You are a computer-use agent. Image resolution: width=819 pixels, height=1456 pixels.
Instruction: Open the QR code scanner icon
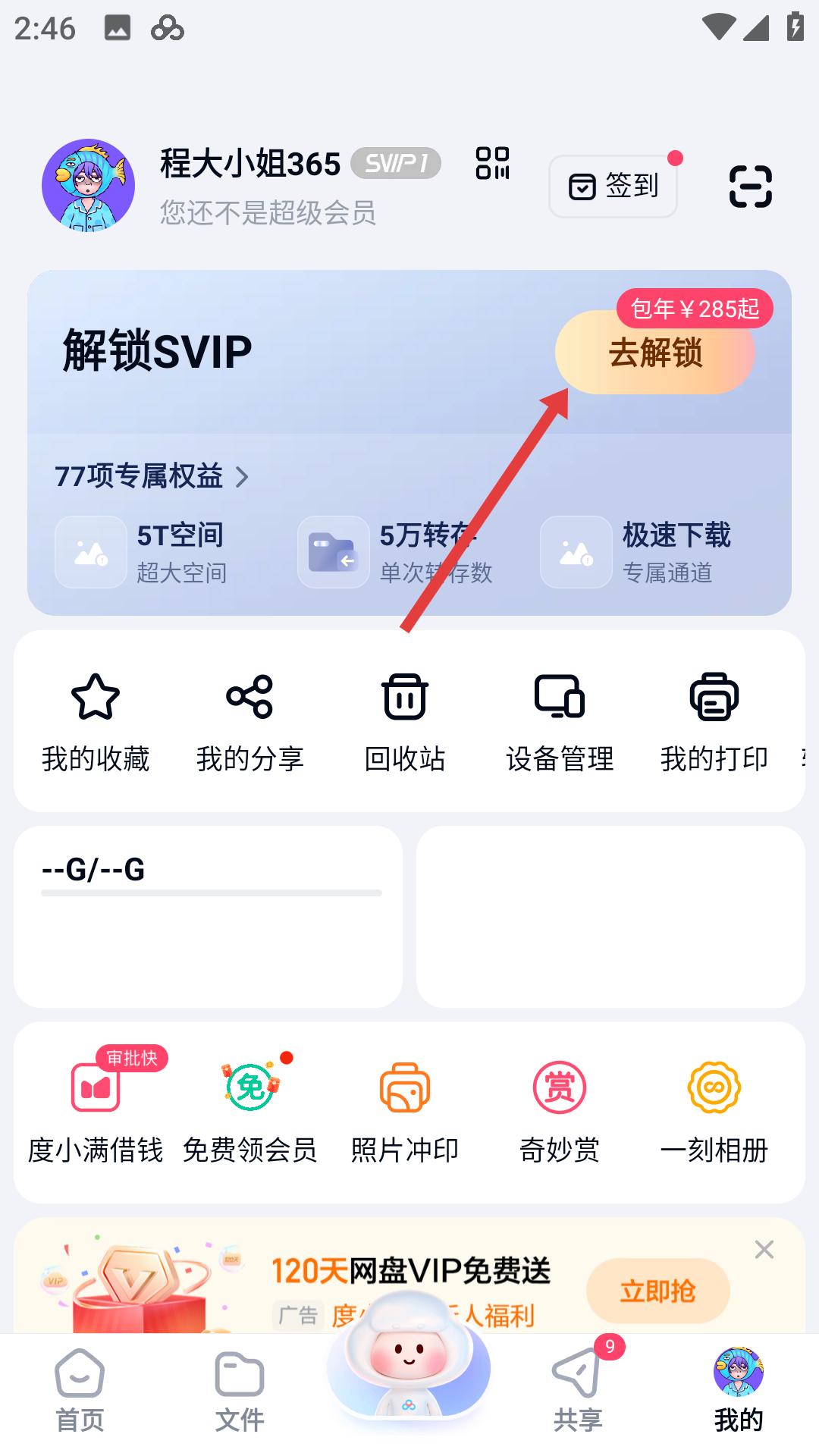752,185
